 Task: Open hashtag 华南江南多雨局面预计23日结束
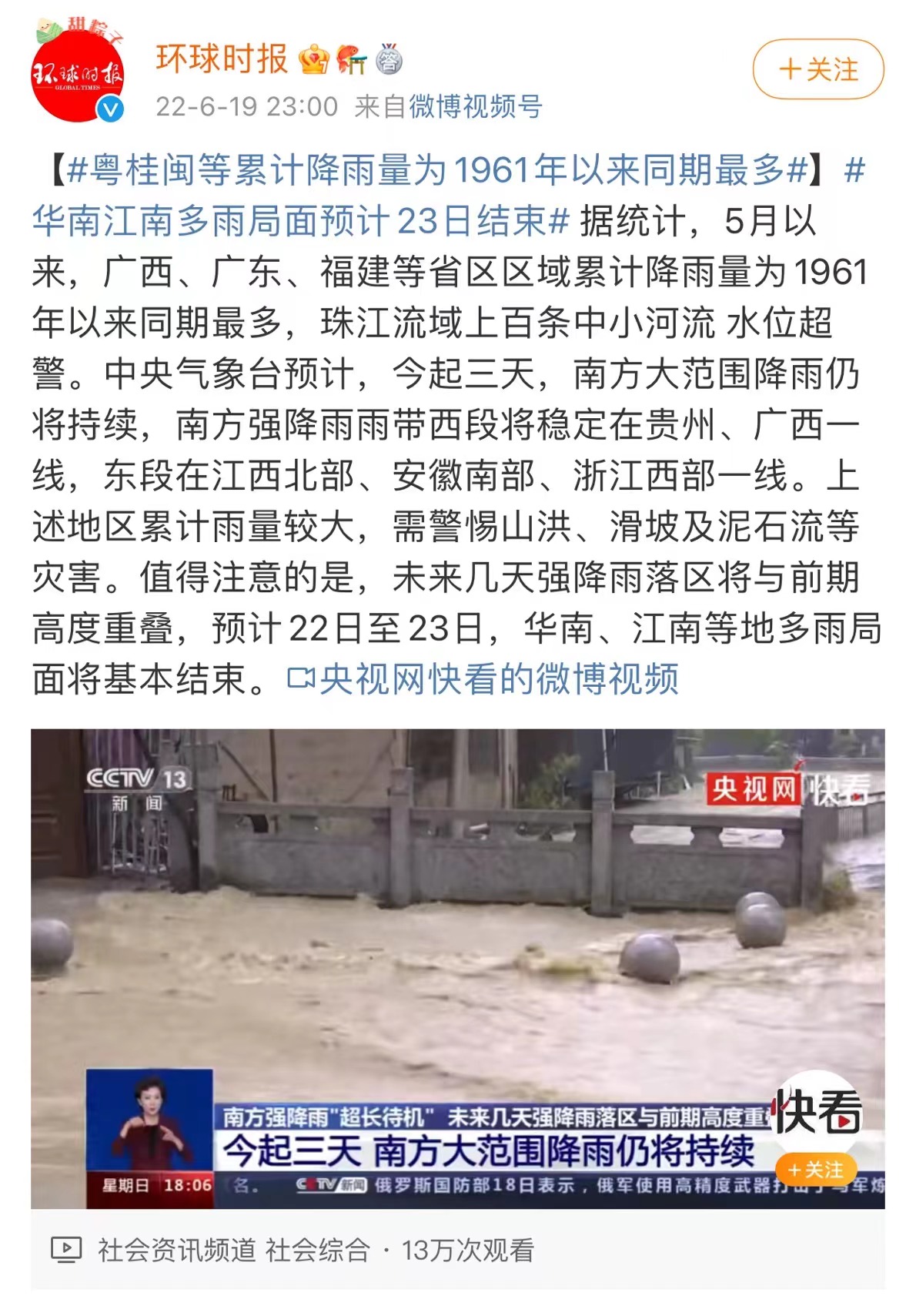click(300, 221)
